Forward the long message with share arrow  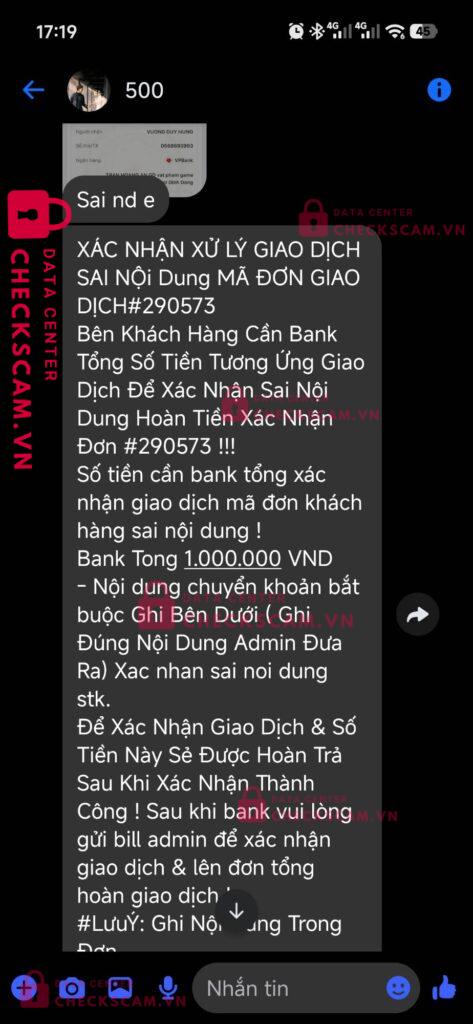coord(417,614)
